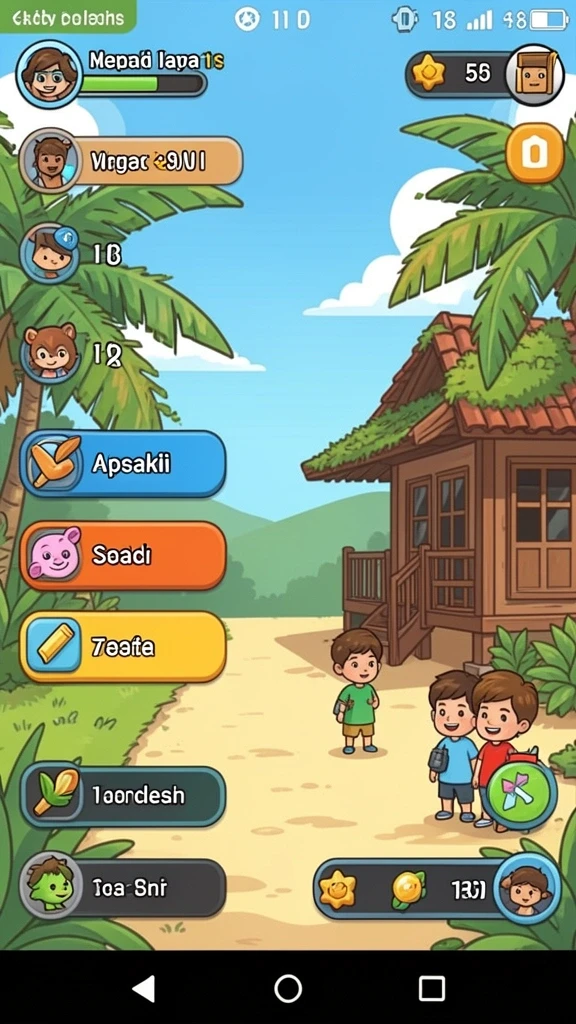Go to the system home screen
This screenshot has width=576, height=1024.
tap(288, 989)
